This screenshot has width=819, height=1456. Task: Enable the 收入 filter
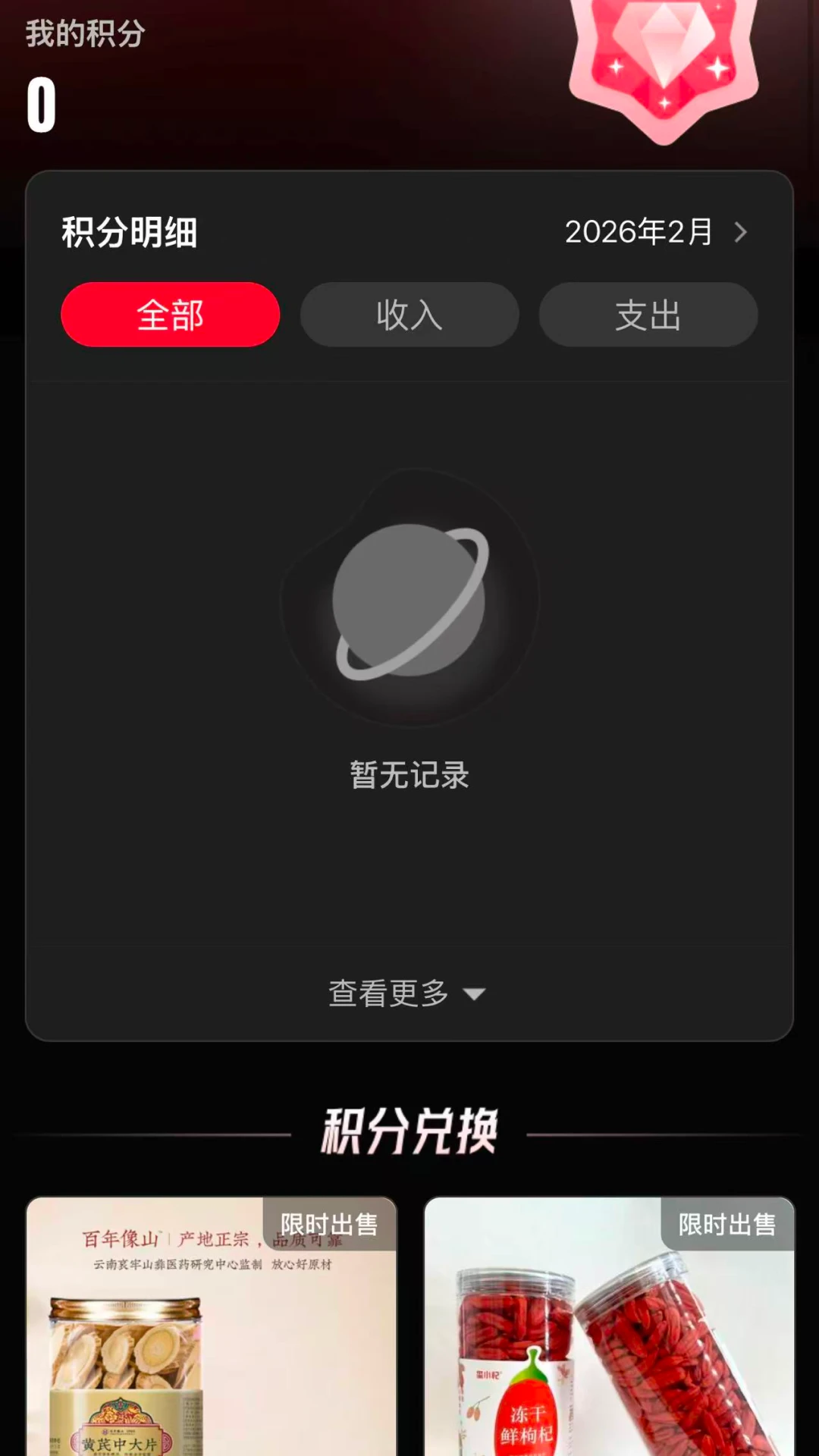pyautogui.click(x=409, y=315)
